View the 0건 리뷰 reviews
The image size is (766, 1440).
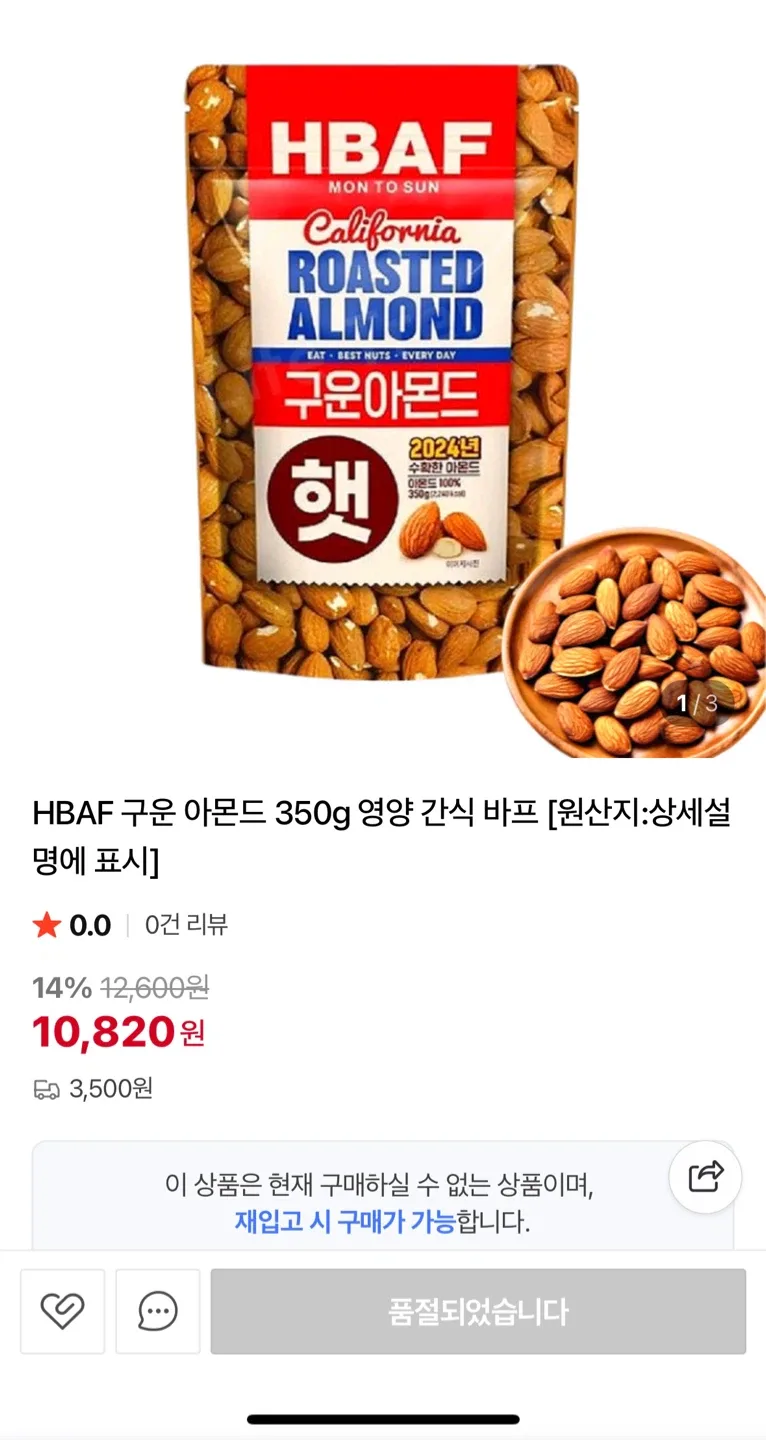coord(186,925)
